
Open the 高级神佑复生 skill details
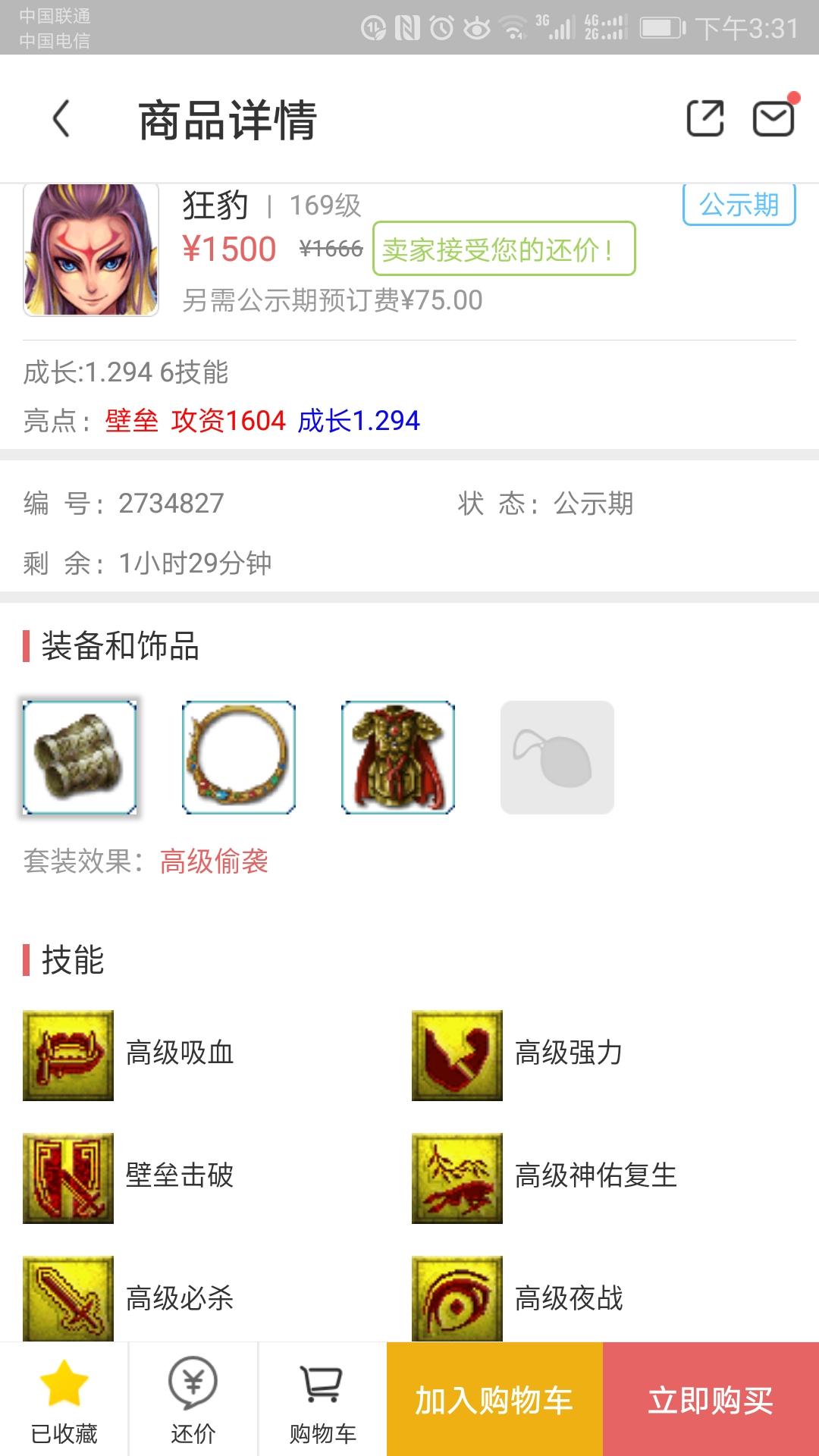pos(457,1178)
